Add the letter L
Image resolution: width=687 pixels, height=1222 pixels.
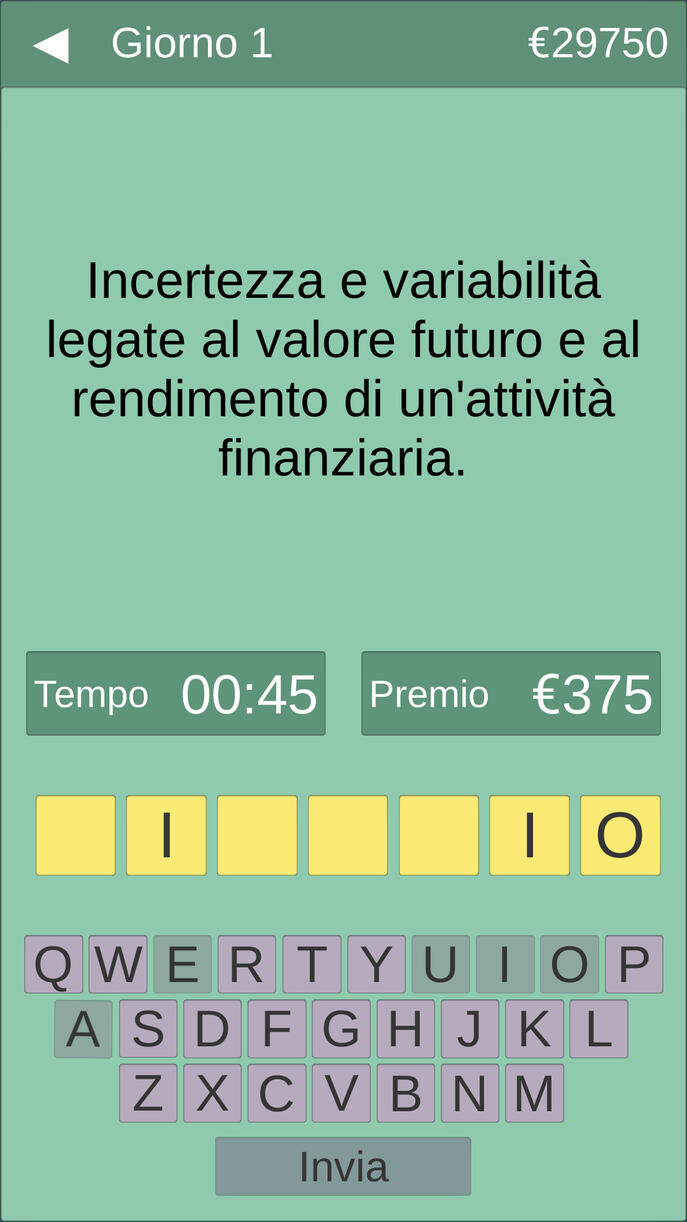click(x=598, y=1029)
